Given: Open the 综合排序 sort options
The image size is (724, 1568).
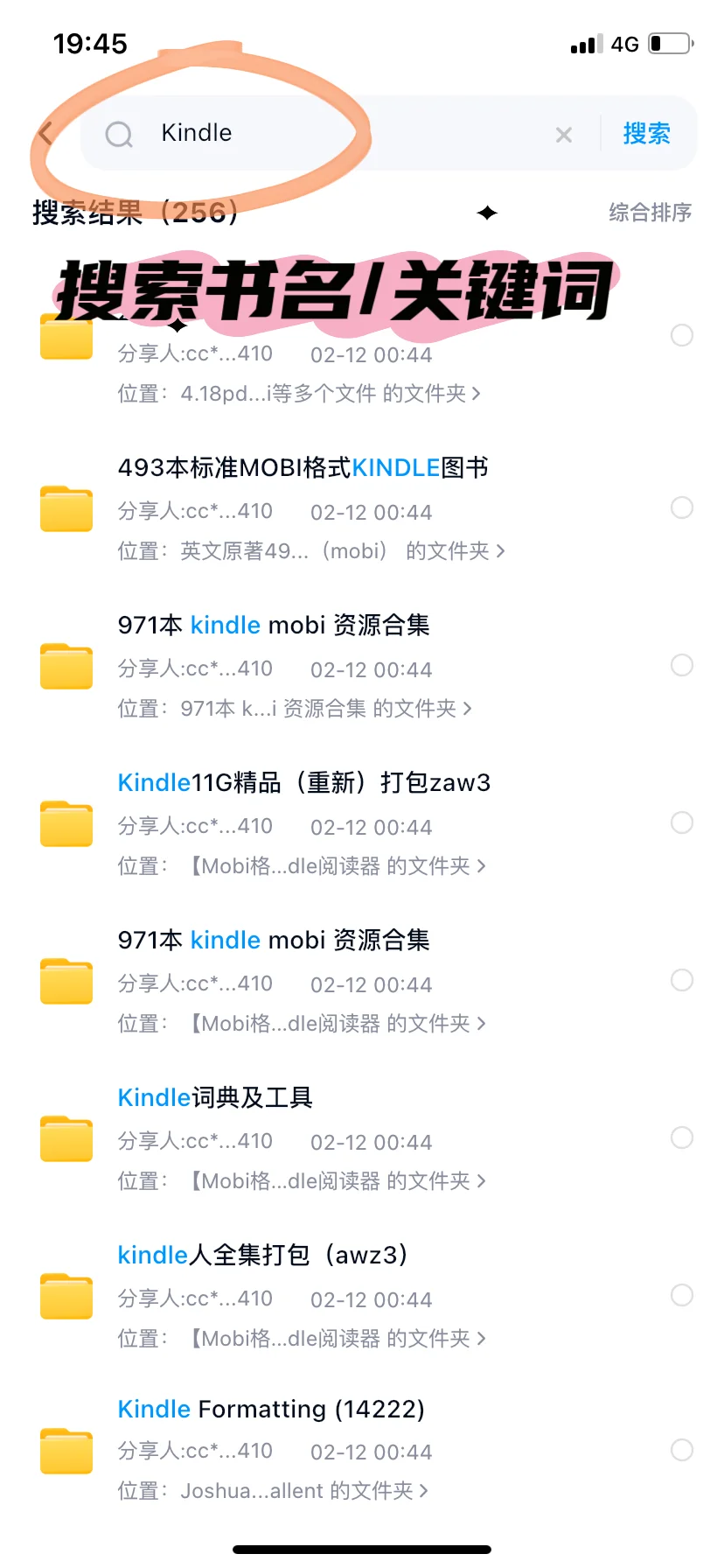Looking at the screenshot, I should (x=650, y=212).
